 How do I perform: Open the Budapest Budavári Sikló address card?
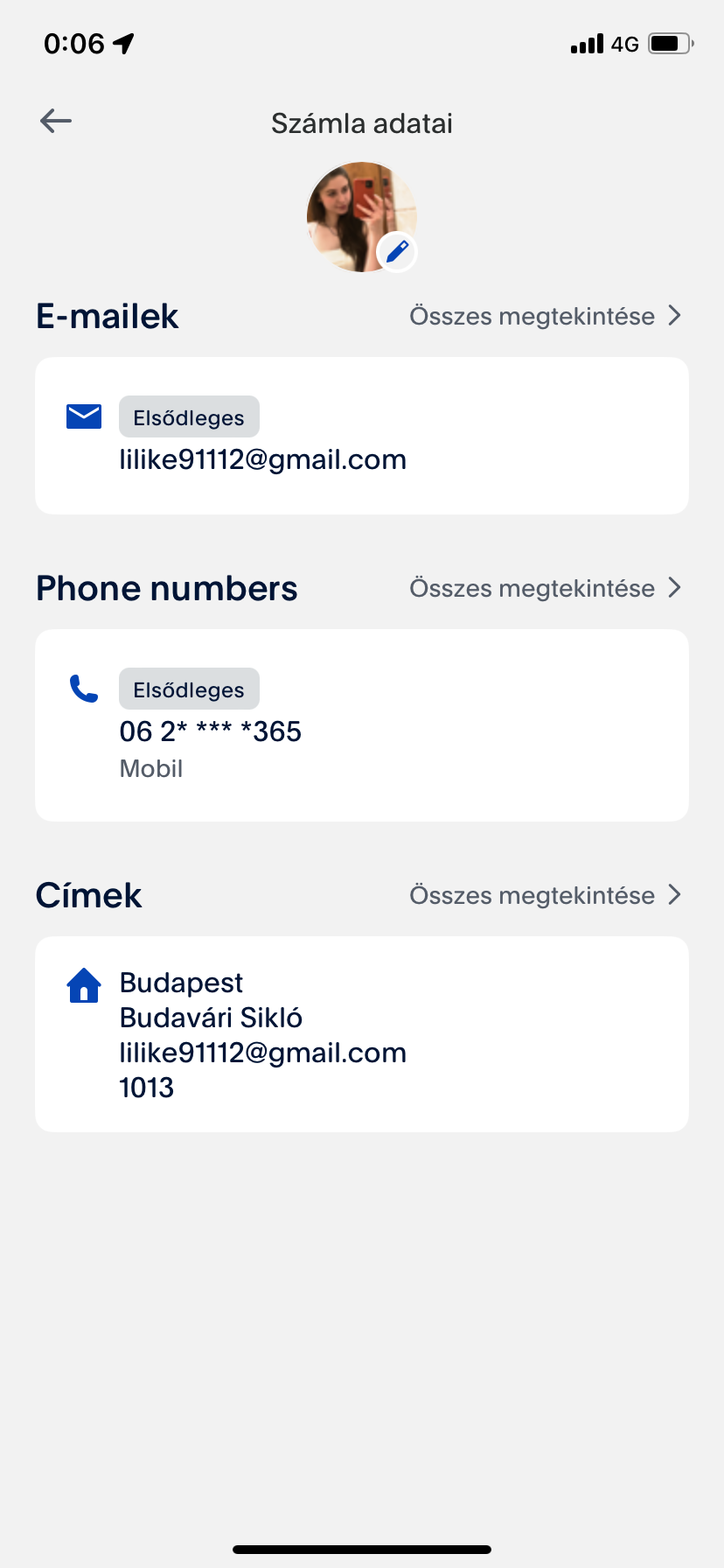pos(362,1034)
